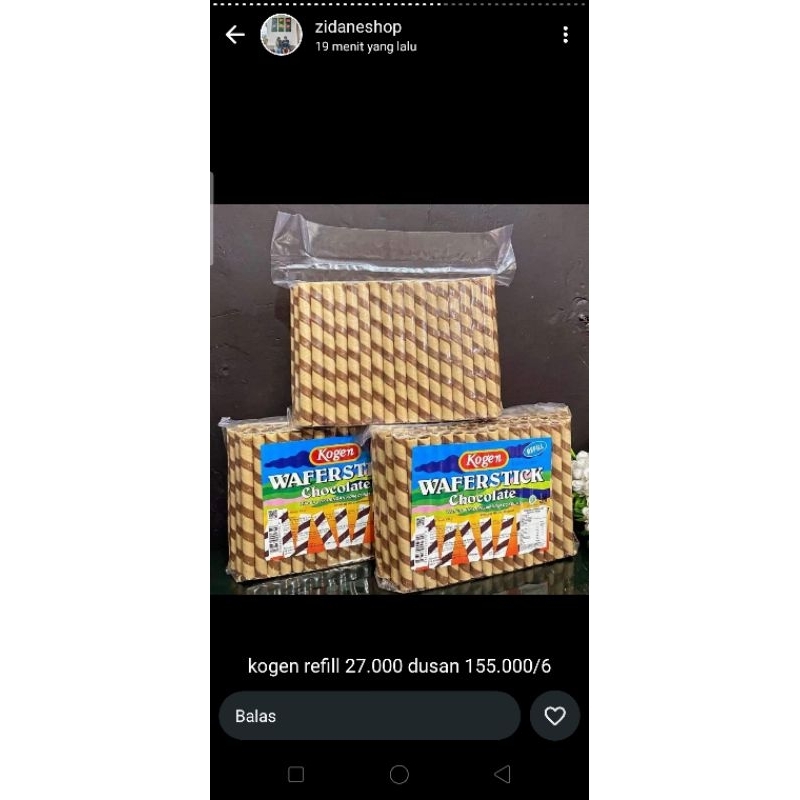Tap the Balas reply field
The width and height of the screenshot is (800, 800).
pos(369,716)
